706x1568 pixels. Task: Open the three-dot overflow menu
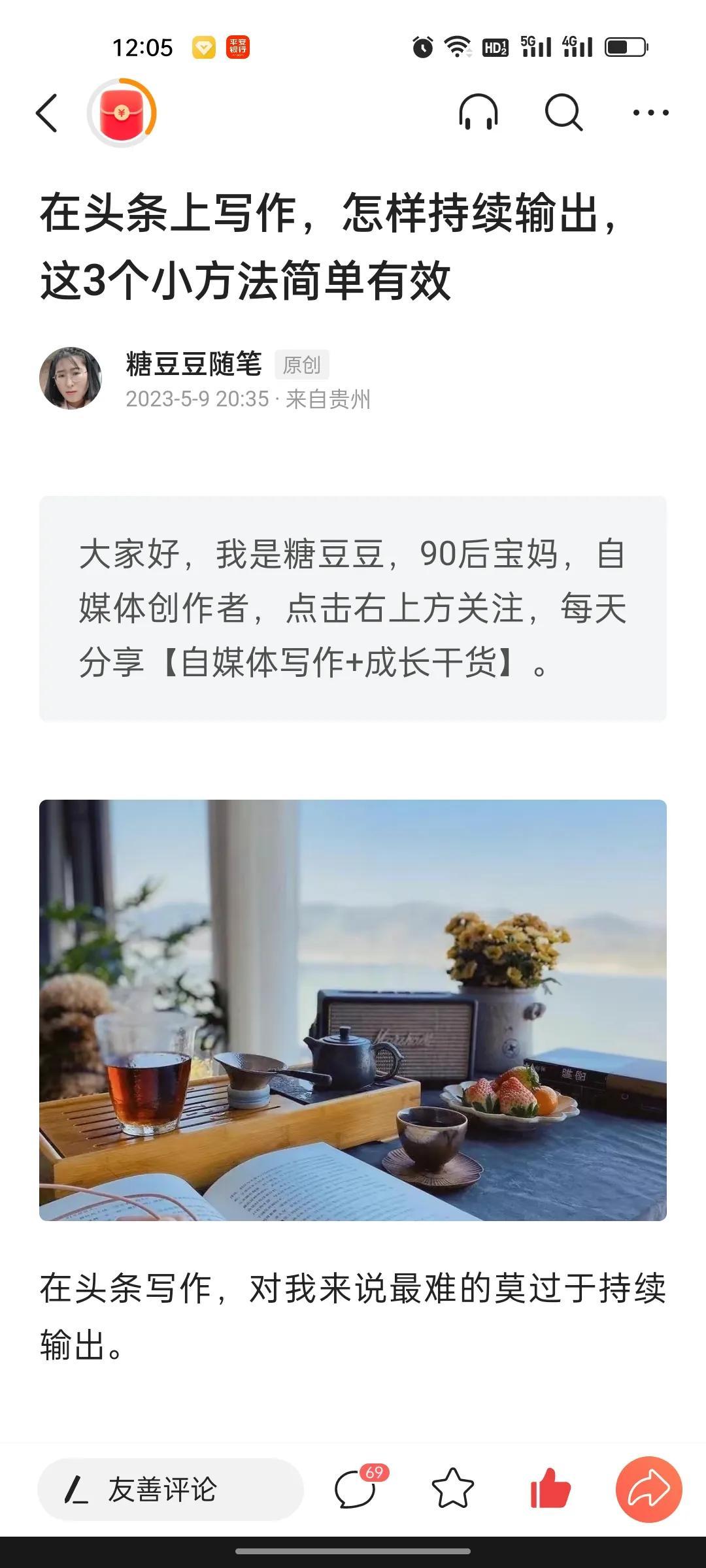tap(650, 113)
